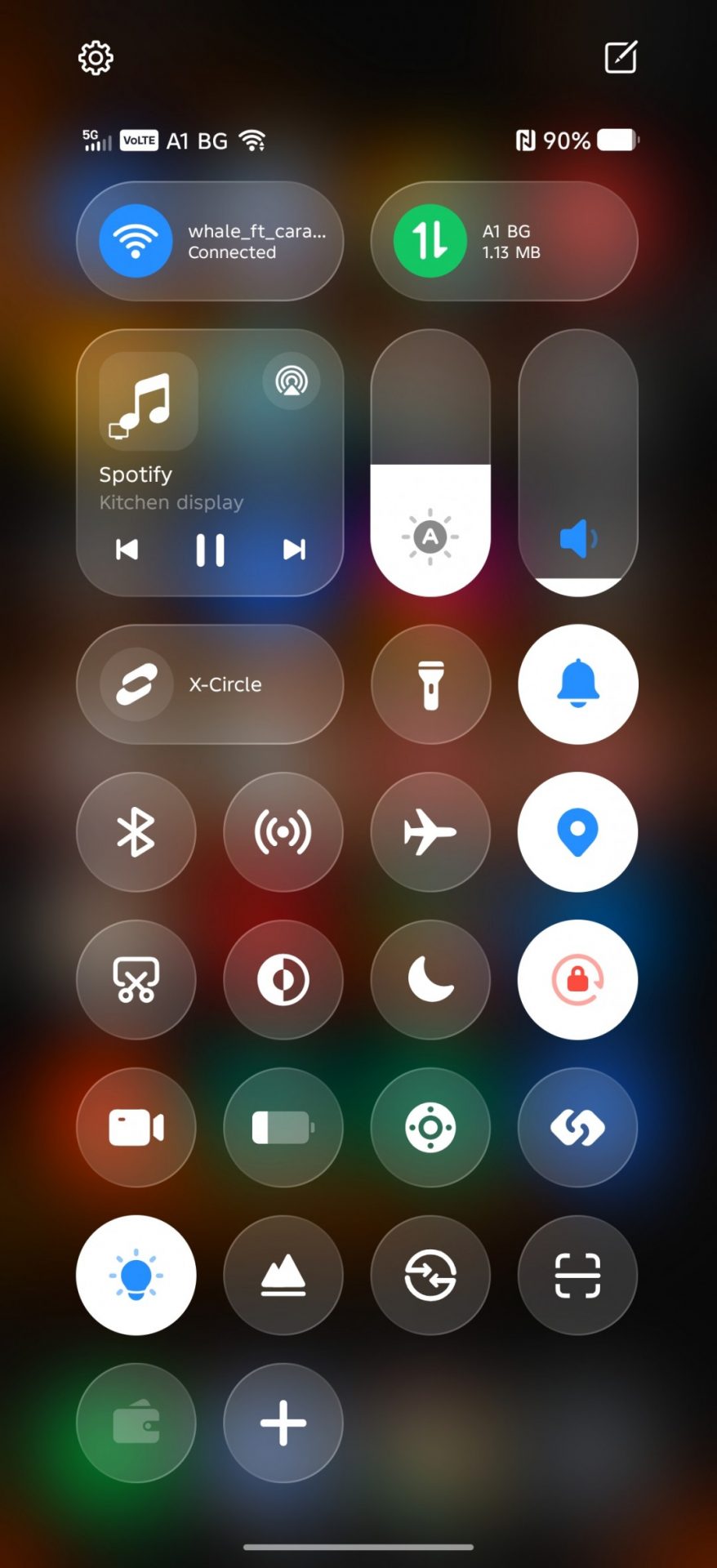Turn on the mobile hotspot
The image size is (717, 1568).
click(x=283, y=832)
